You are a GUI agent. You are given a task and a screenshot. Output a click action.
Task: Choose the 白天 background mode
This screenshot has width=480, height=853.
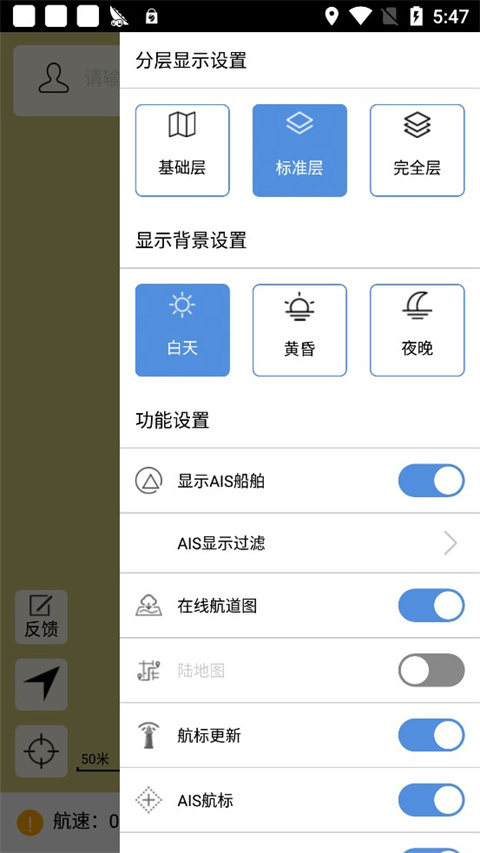(182, 330)
